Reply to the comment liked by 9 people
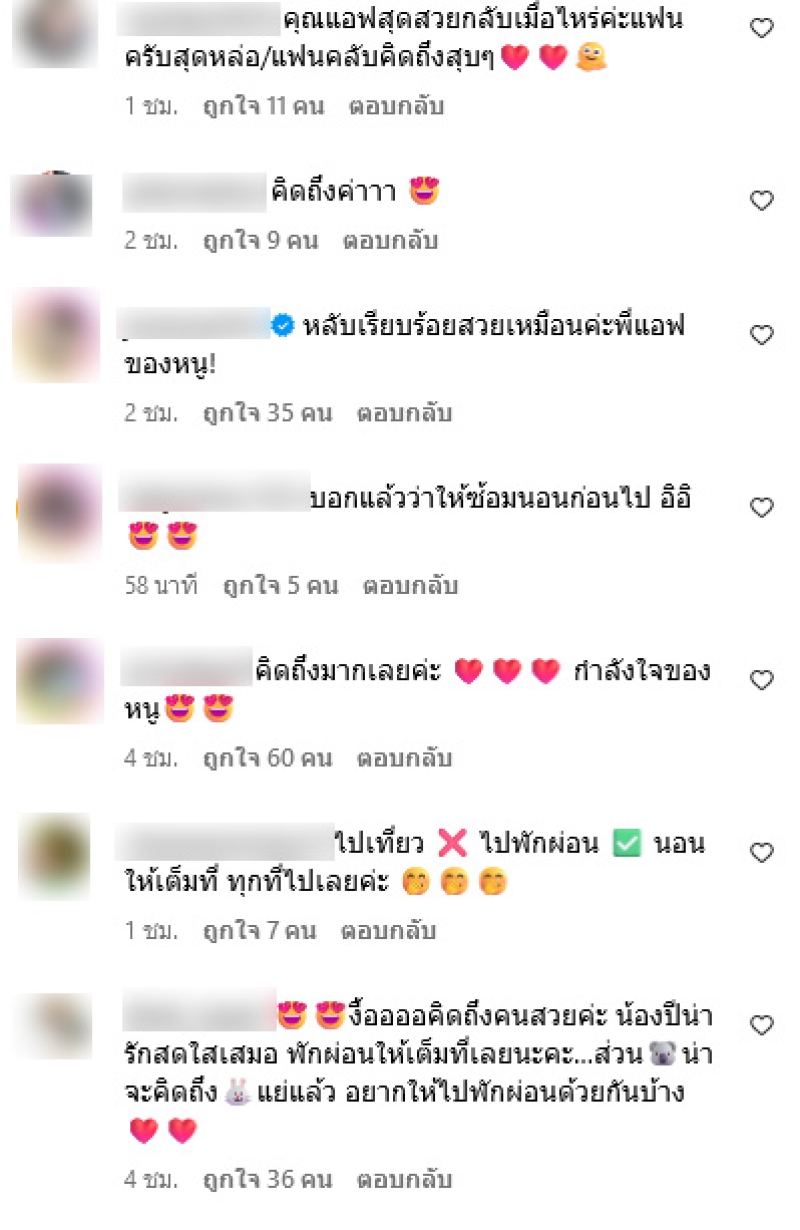 point(390,241)
